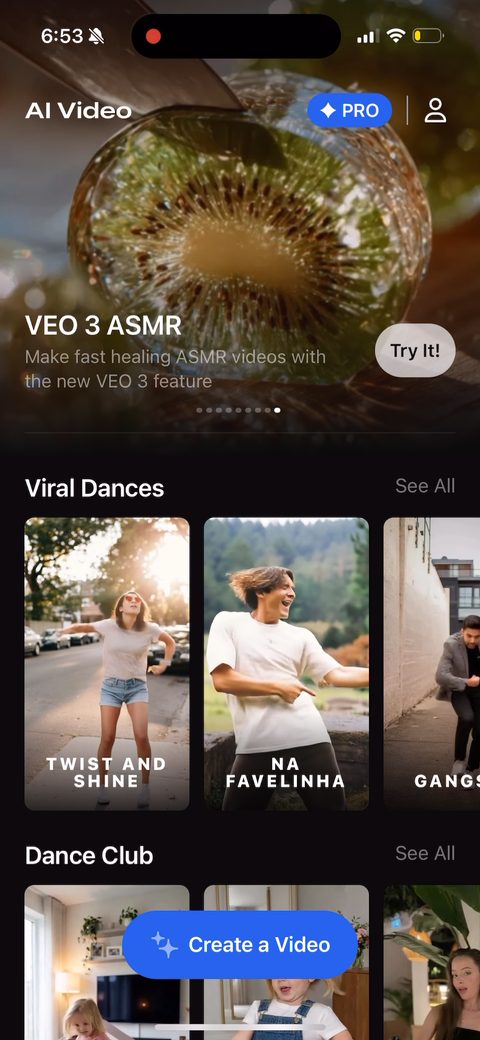The image size is (480, 1040).
Task: Tap the banner page indicator dots
Action: 239,410
